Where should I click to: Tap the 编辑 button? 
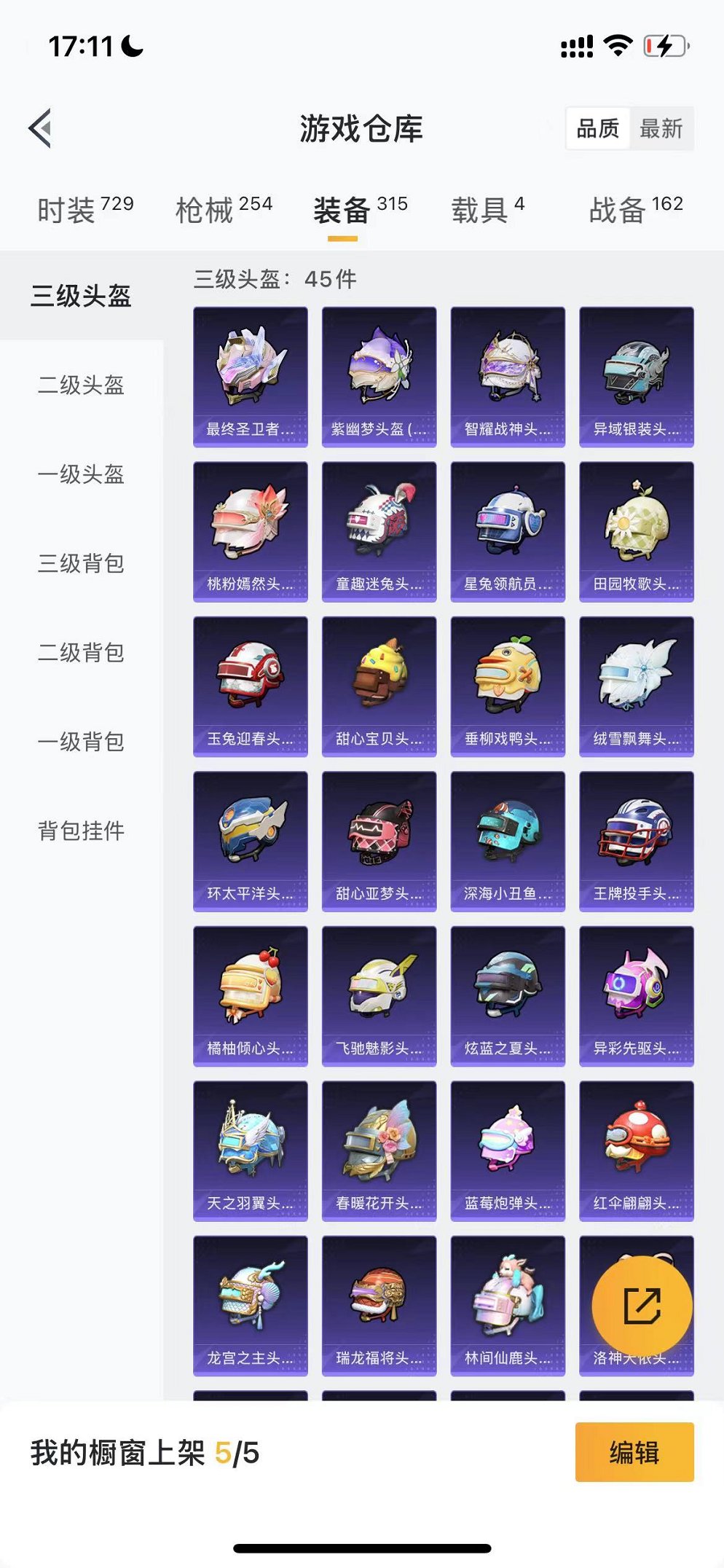click(634, 1451)
